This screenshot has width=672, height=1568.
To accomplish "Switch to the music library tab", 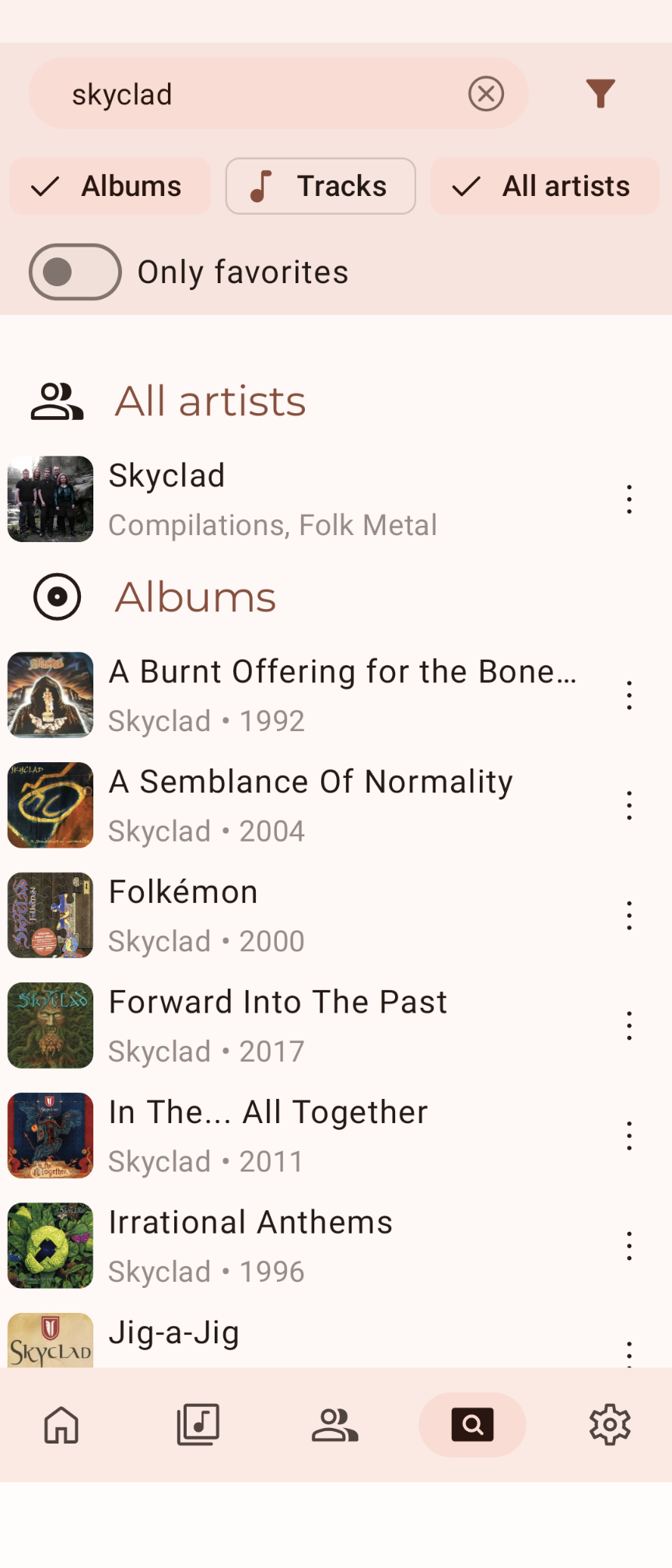I will pyautogui.click(x=198, y=1425).
